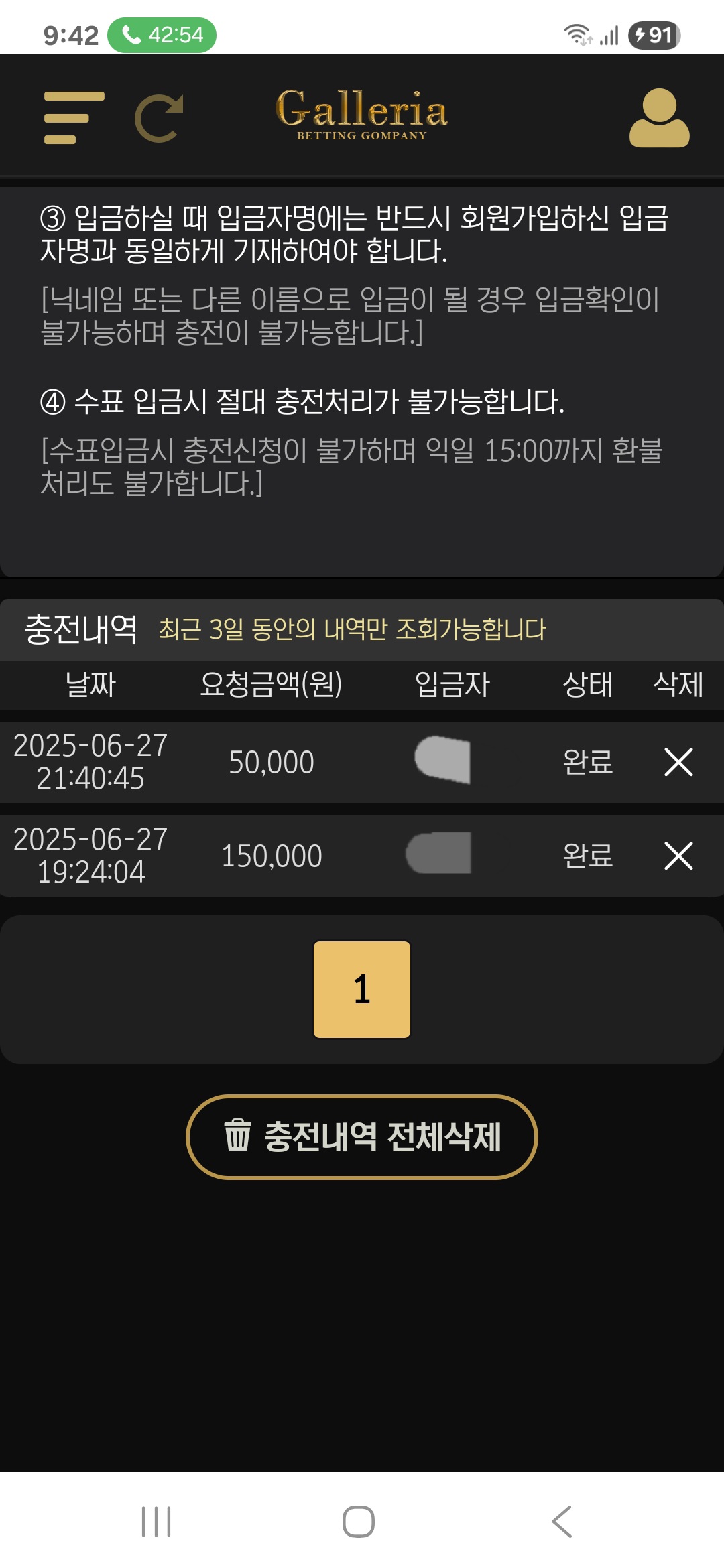The width and height of the screenshot is (724, 1568).
Task: Delete all charge history
Action: pyautogui.click(x=362, y=1137)
